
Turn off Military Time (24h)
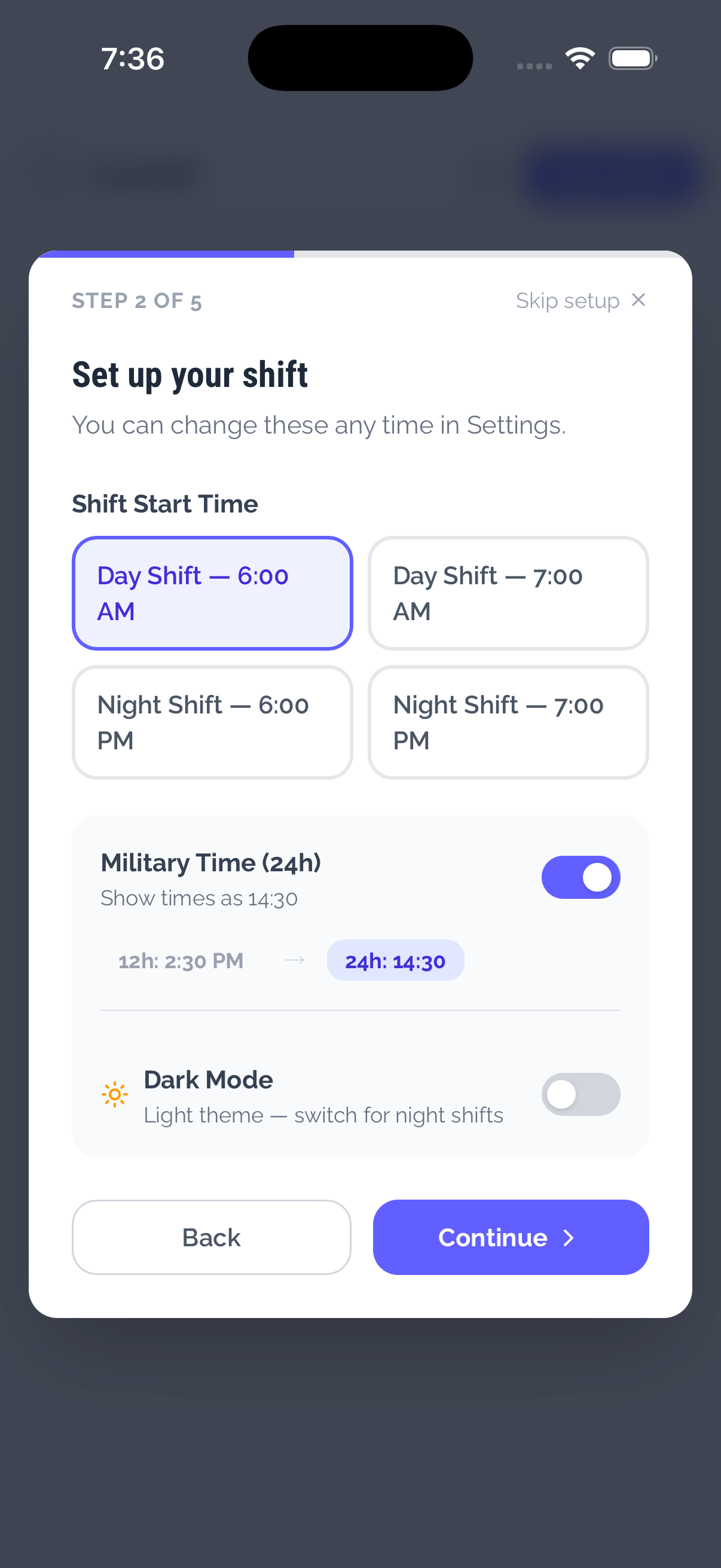(581, 877)
